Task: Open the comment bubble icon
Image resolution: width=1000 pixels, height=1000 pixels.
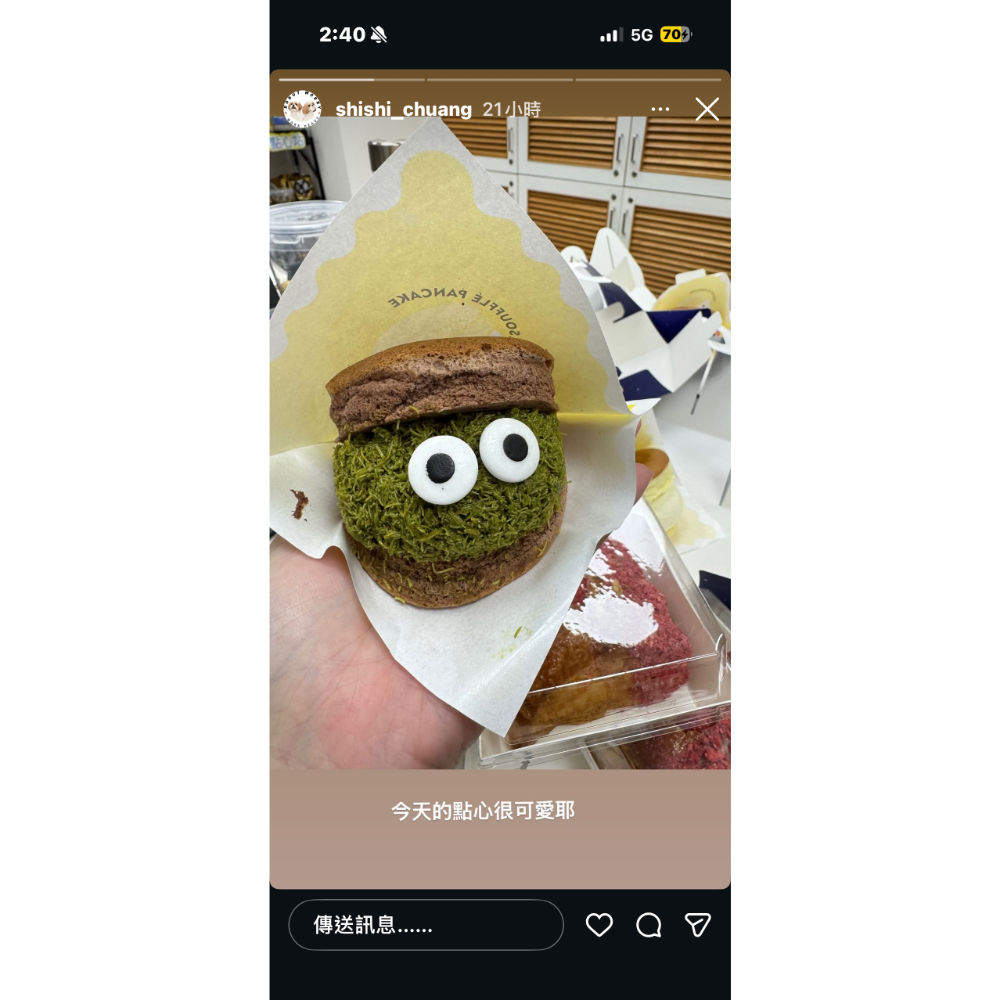Action: tap(649, 925)
